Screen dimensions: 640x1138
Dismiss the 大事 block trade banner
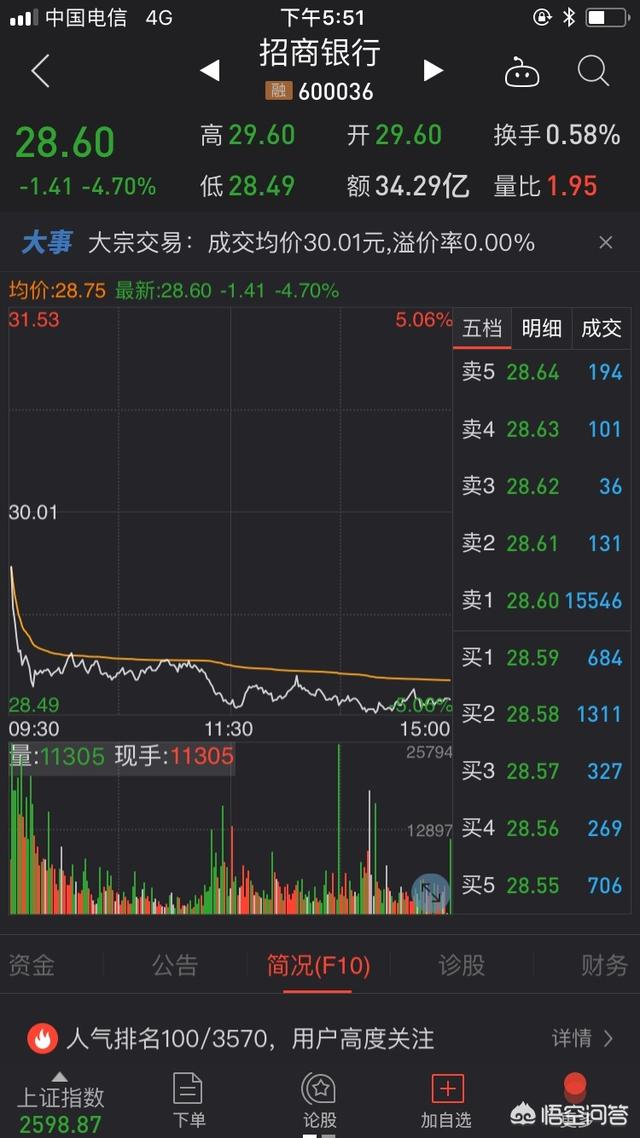(605, 242)
